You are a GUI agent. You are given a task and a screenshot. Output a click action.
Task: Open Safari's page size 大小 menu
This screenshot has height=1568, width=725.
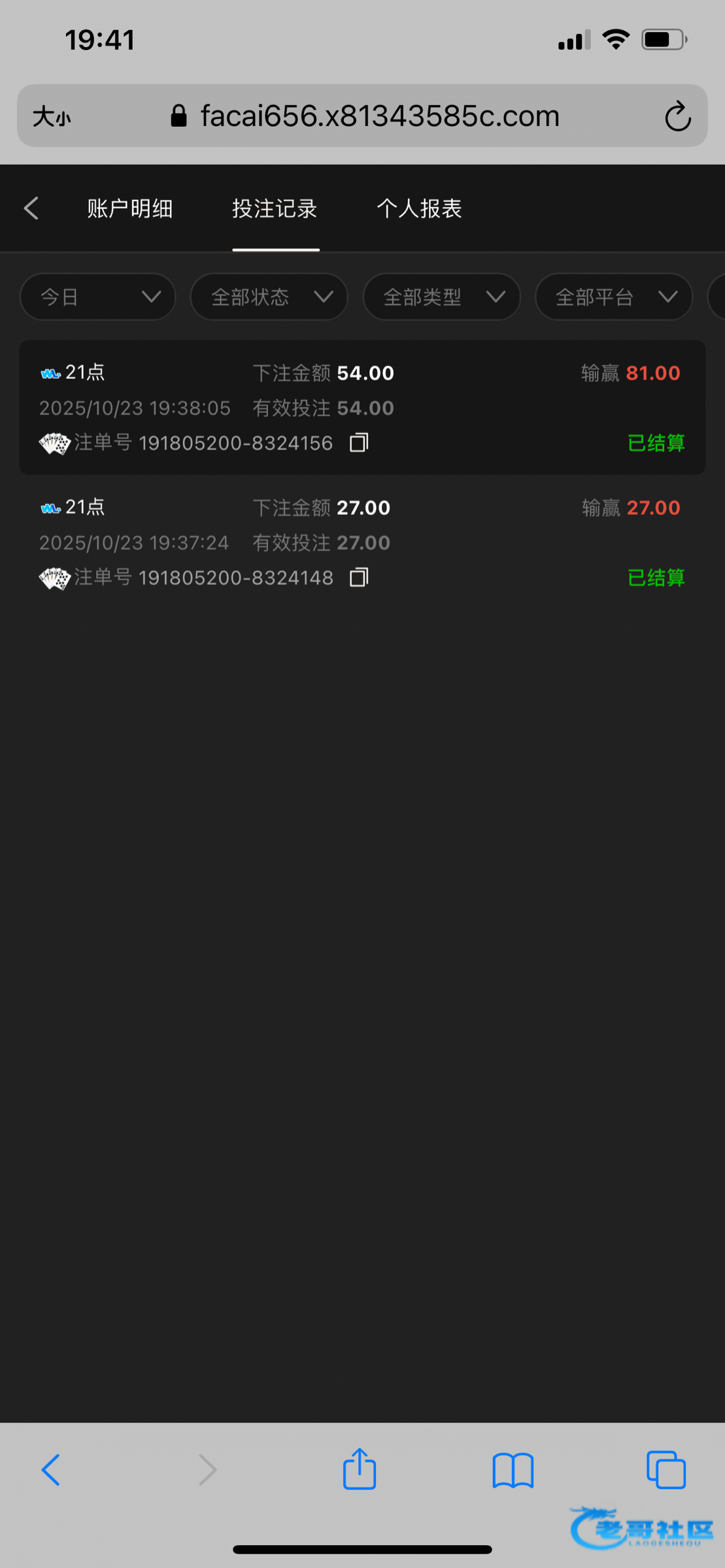click(52, 116)
